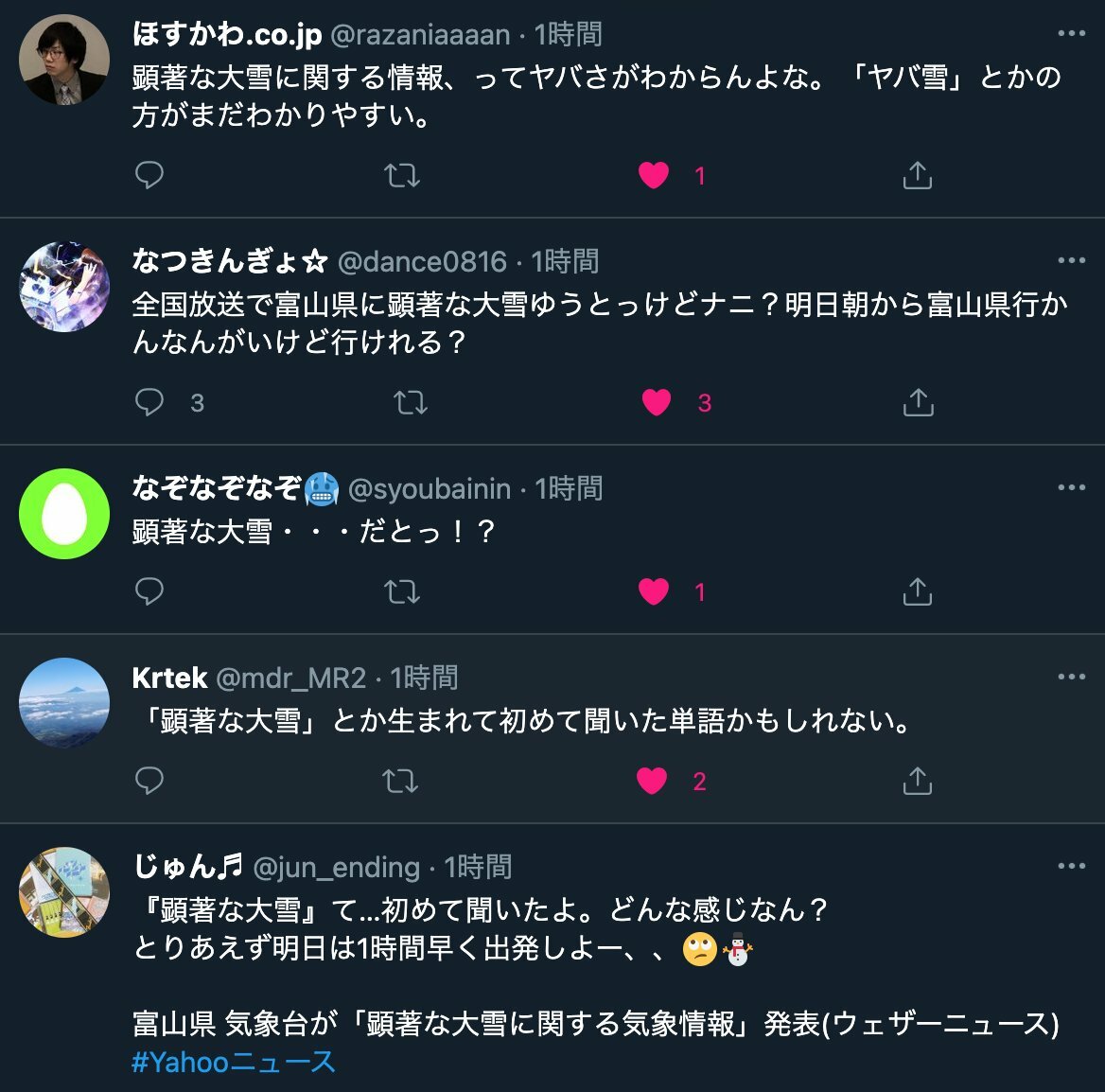
Task: Open replies on なつきんぎょ's tweet
Action: (149, 402)
